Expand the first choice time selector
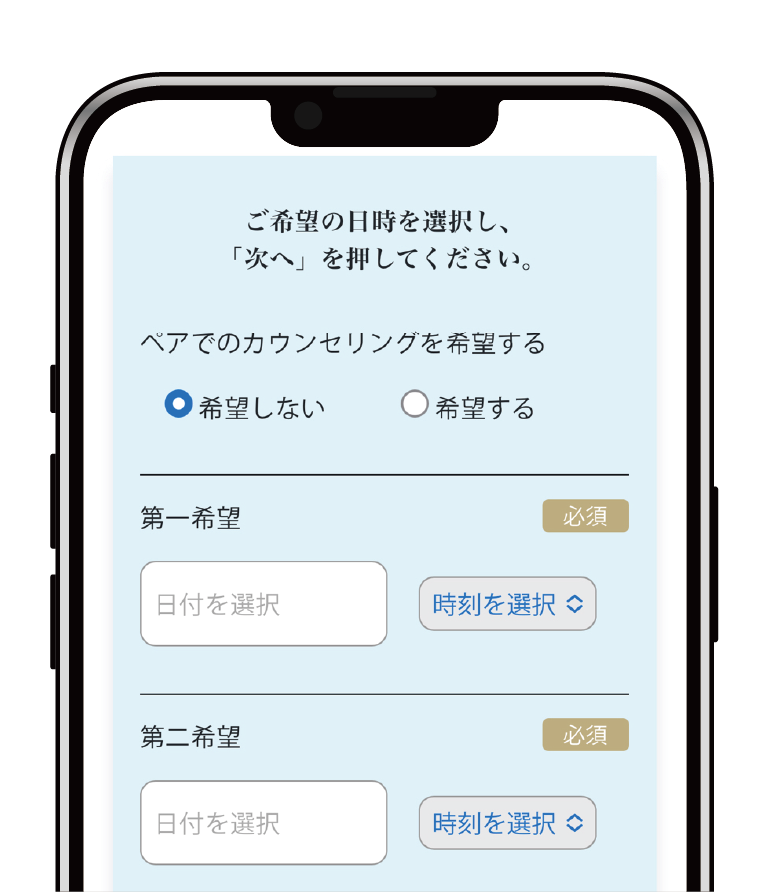The image size is (782, 892). 507,604
